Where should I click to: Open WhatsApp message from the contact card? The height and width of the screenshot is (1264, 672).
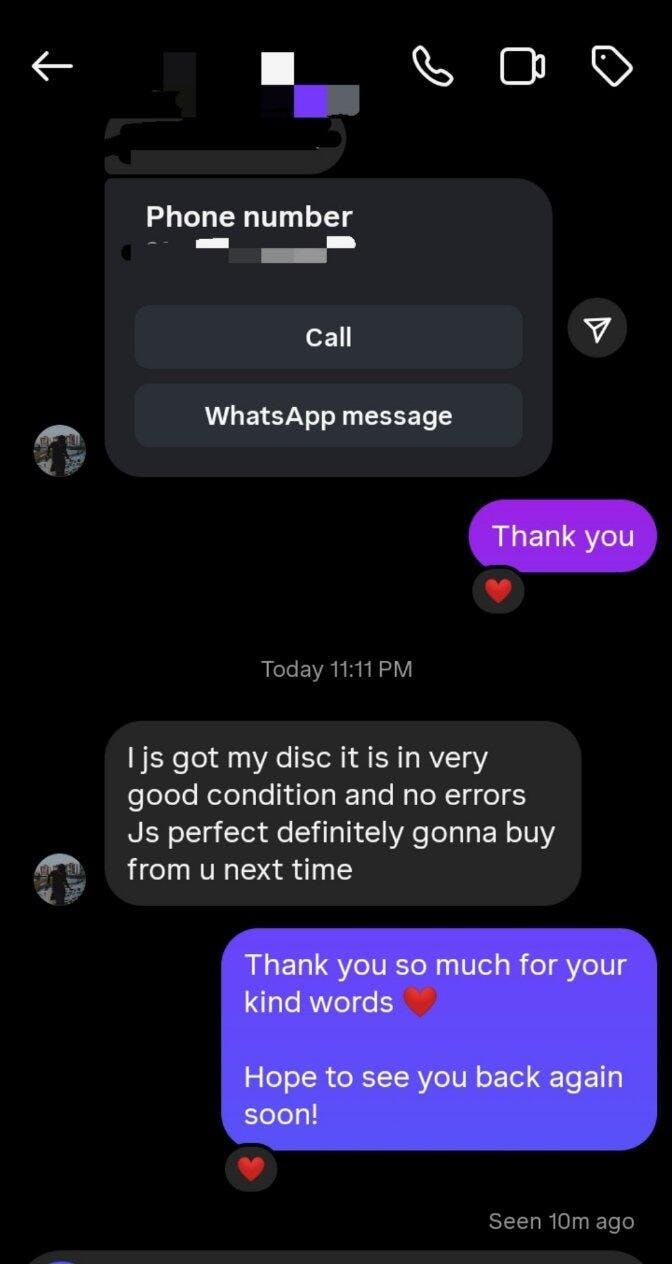click(x=328, y=416)
